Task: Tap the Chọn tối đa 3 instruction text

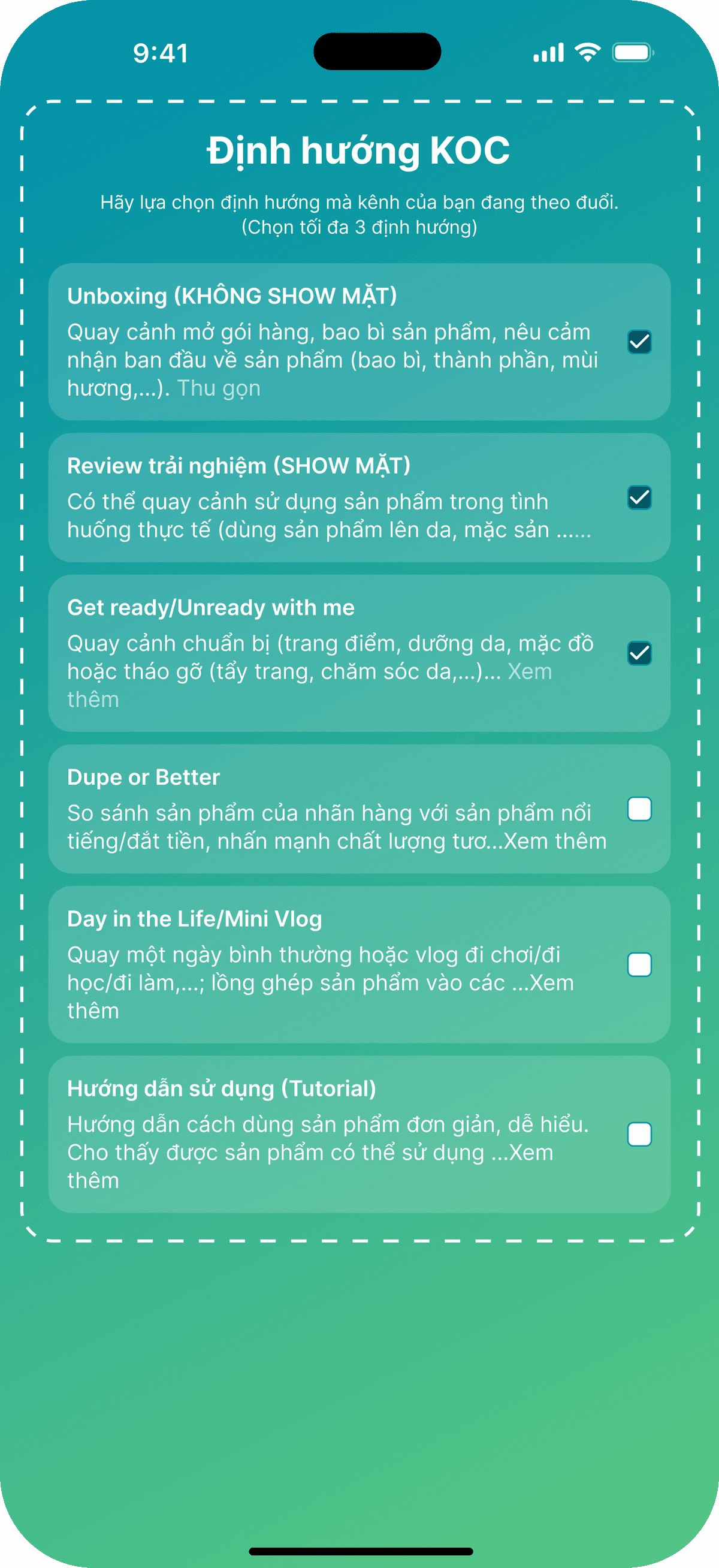Action: click(359, 228)
